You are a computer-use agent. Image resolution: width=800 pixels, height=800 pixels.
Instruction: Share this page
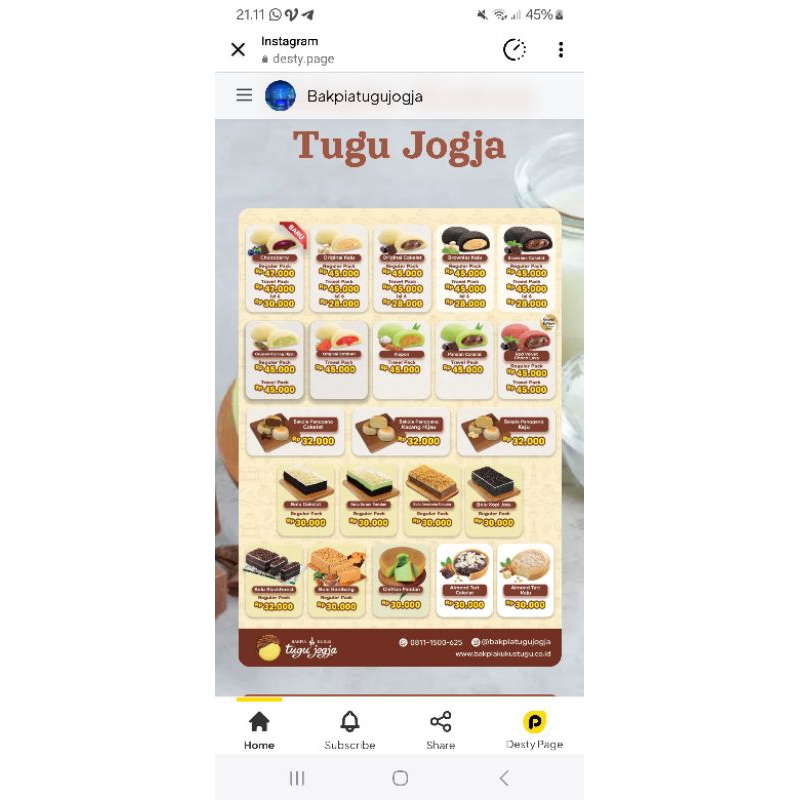coord(440,730)
